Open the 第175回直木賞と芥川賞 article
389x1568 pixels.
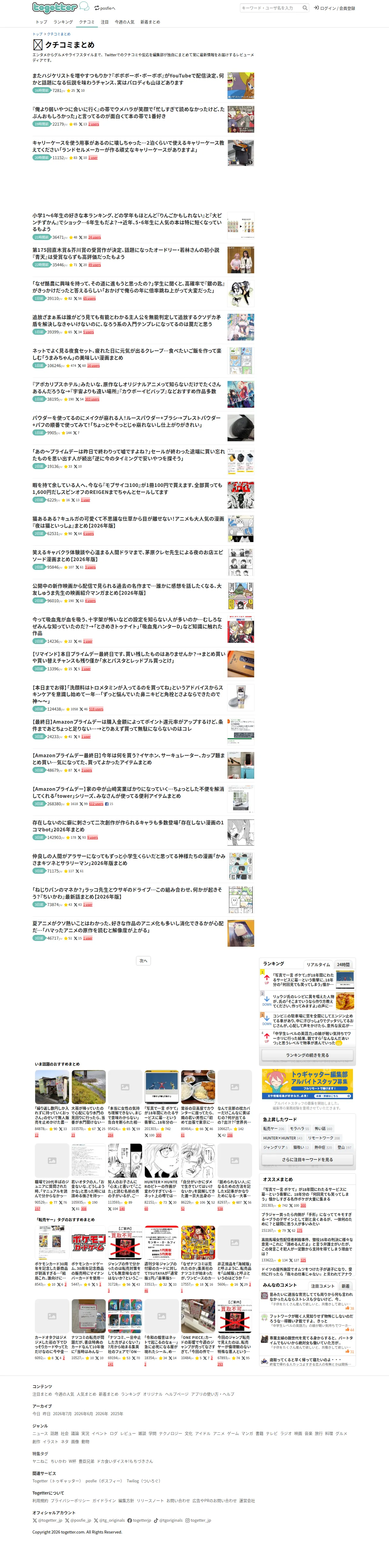tap(126, 253)
